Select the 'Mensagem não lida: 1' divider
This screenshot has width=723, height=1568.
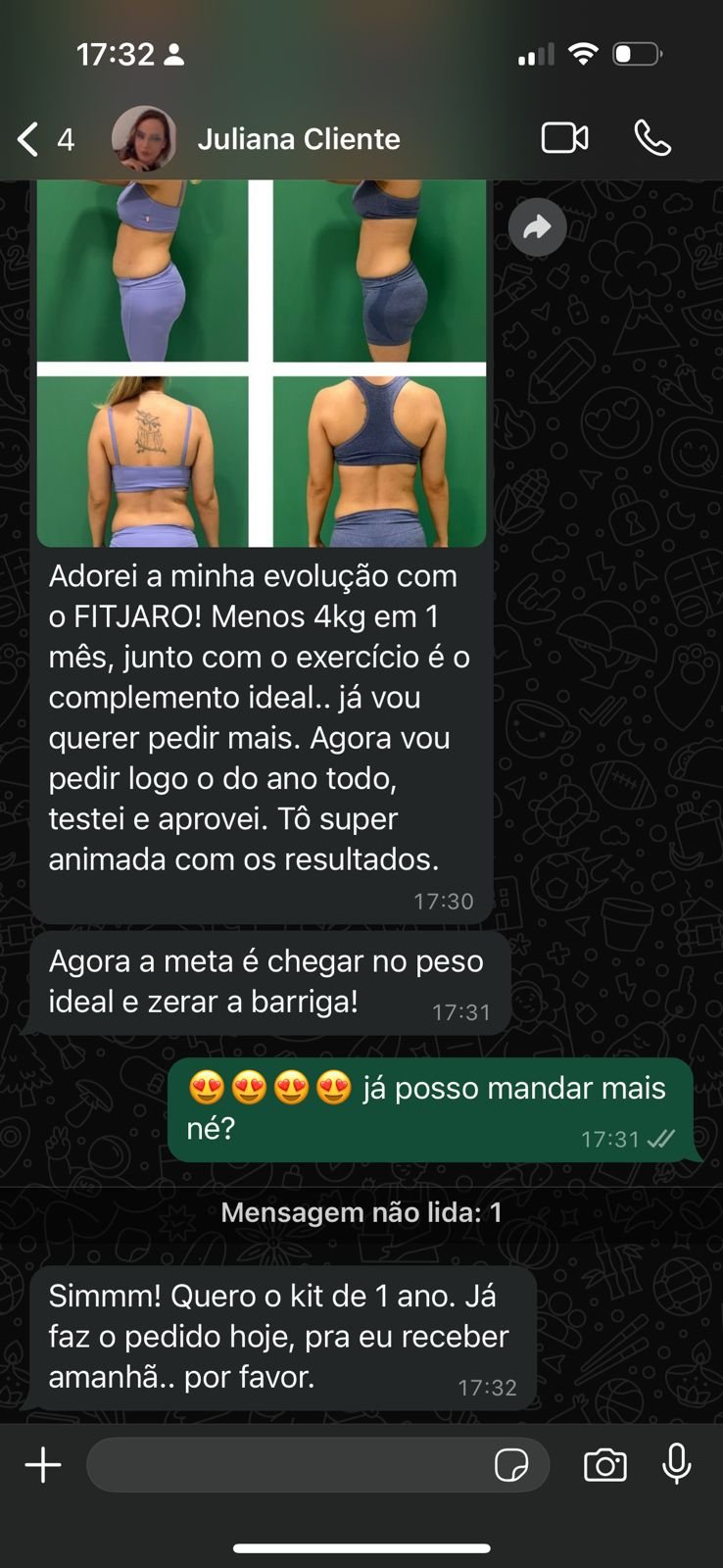(x=361, y=1211)
